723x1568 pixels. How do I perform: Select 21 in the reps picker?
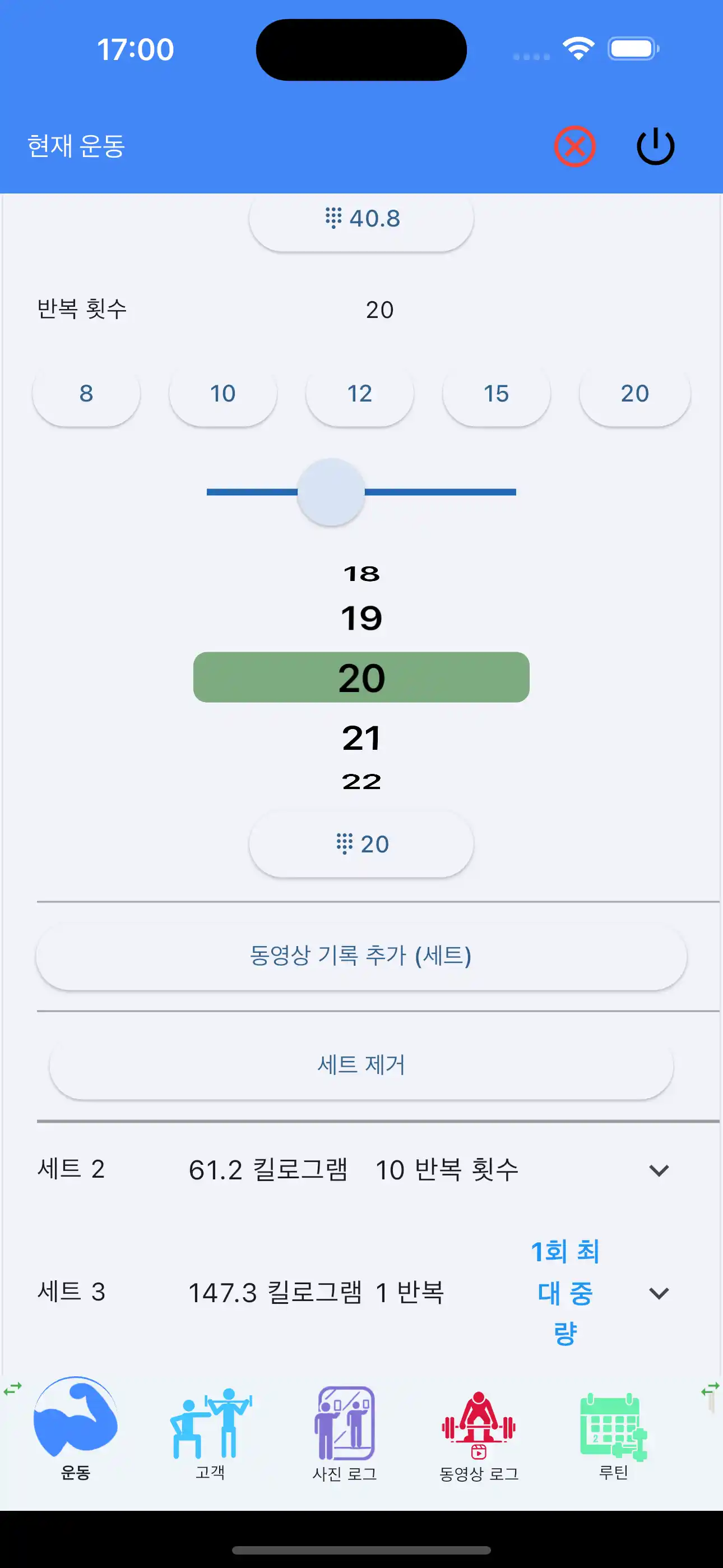(x=361, y=739)
